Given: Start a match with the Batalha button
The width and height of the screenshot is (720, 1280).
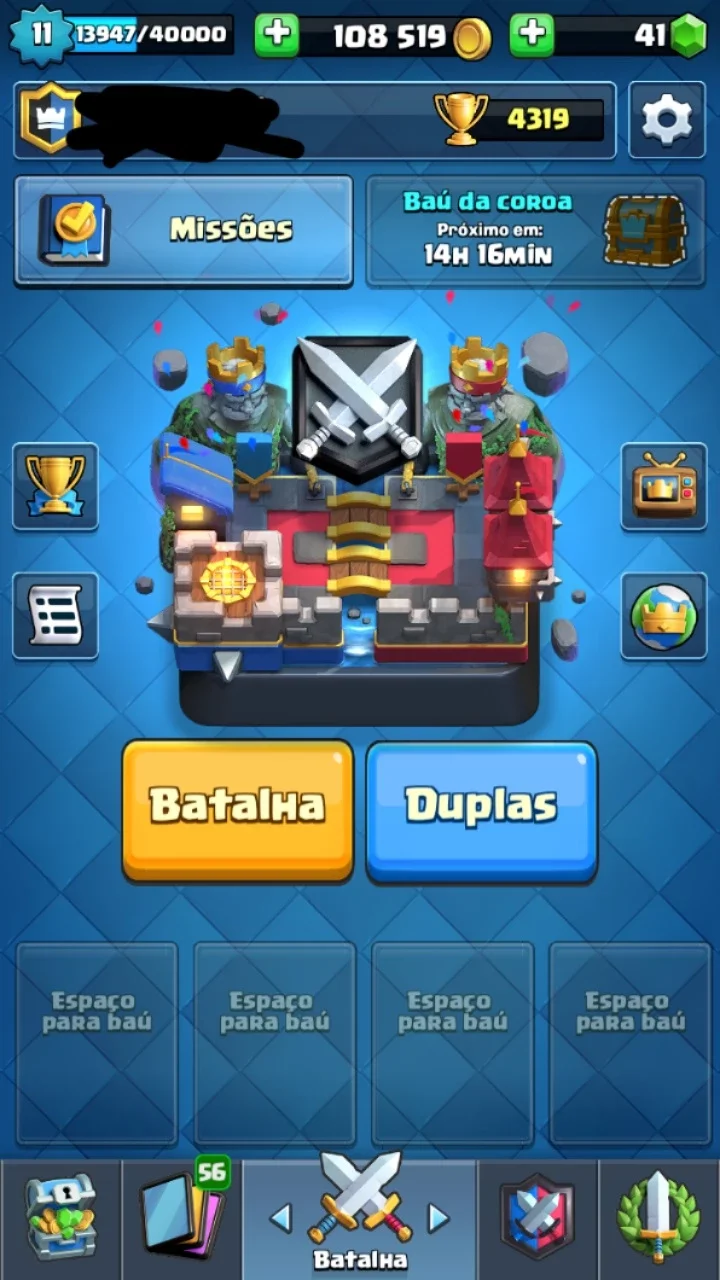Looking at the screenshot, I should click(238, 811).
